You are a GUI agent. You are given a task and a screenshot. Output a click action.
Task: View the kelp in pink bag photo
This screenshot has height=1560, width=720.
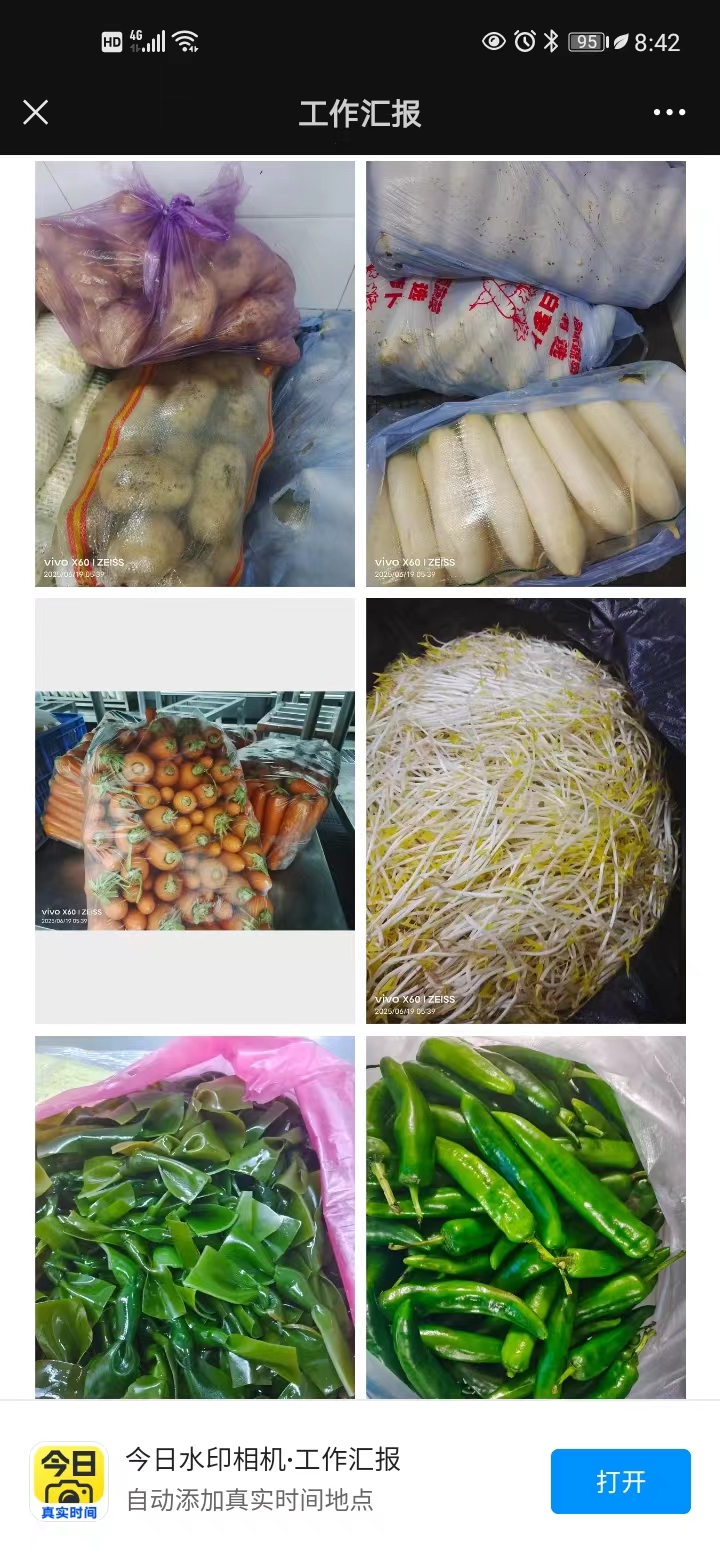point(195,1217)
